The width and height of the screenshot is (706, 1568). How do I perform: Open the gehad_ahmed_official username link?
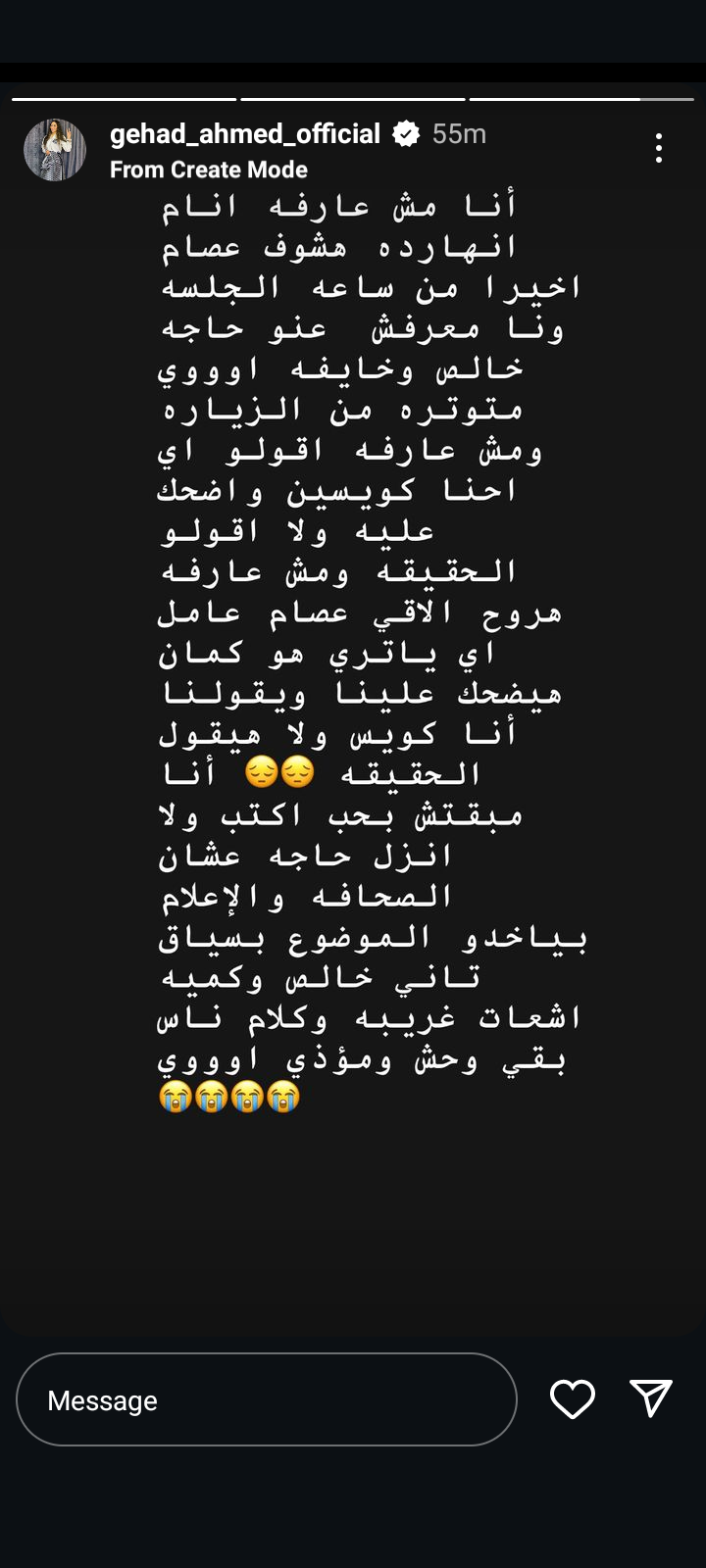[x=245, y=134]
